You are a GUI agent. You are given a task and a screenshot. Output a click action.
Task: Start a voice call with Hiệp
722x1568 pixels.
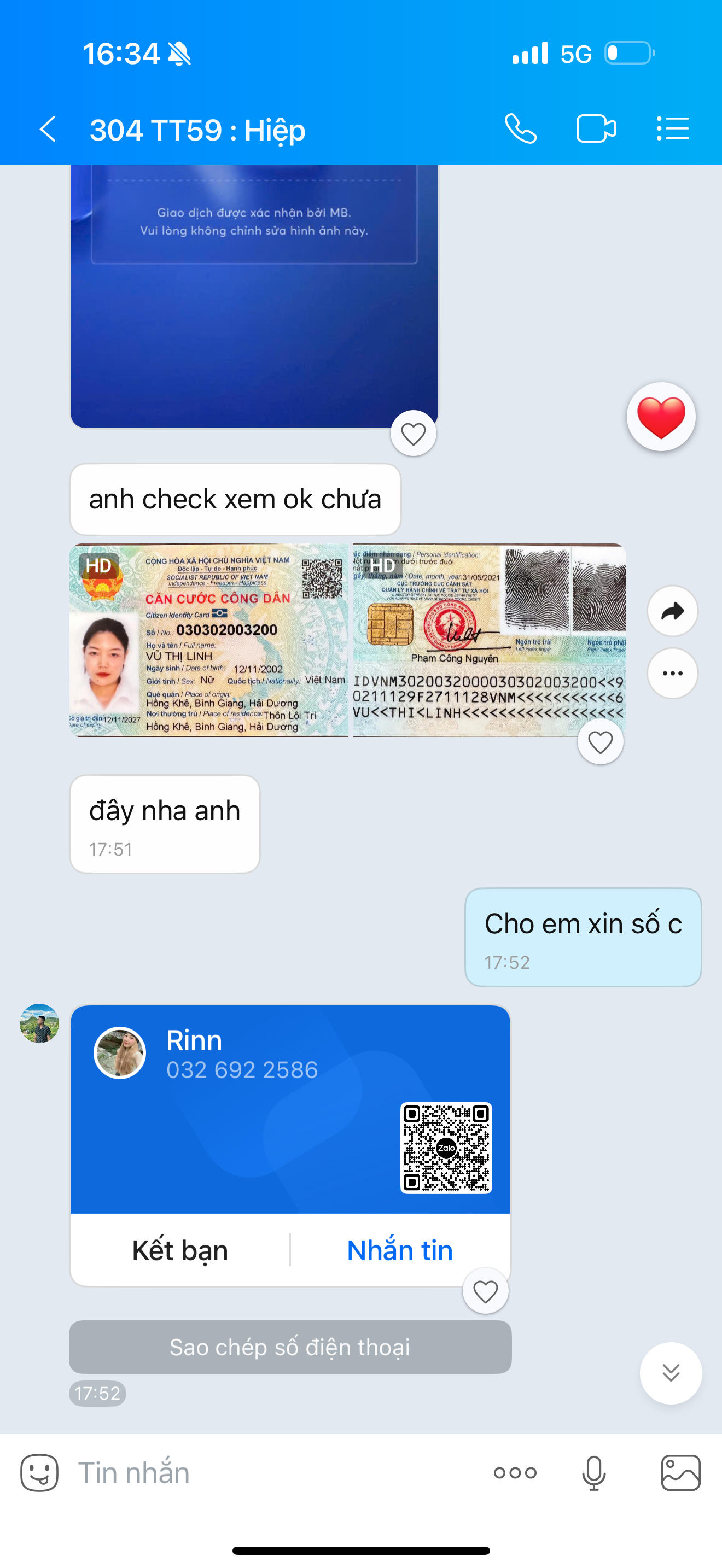tap(521, 129)
